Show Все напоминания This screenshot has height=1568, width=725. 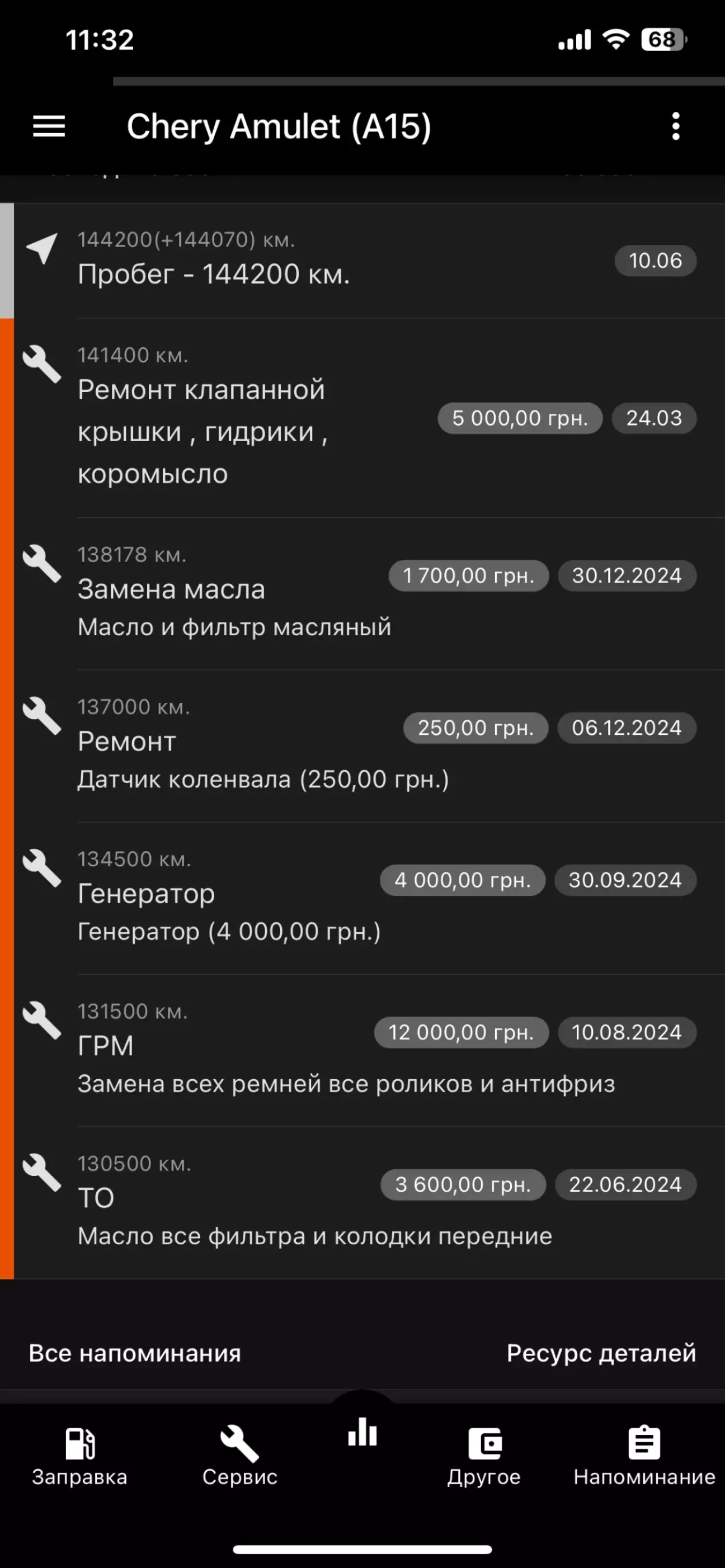pyautogui.click(x=134, y=1353)
